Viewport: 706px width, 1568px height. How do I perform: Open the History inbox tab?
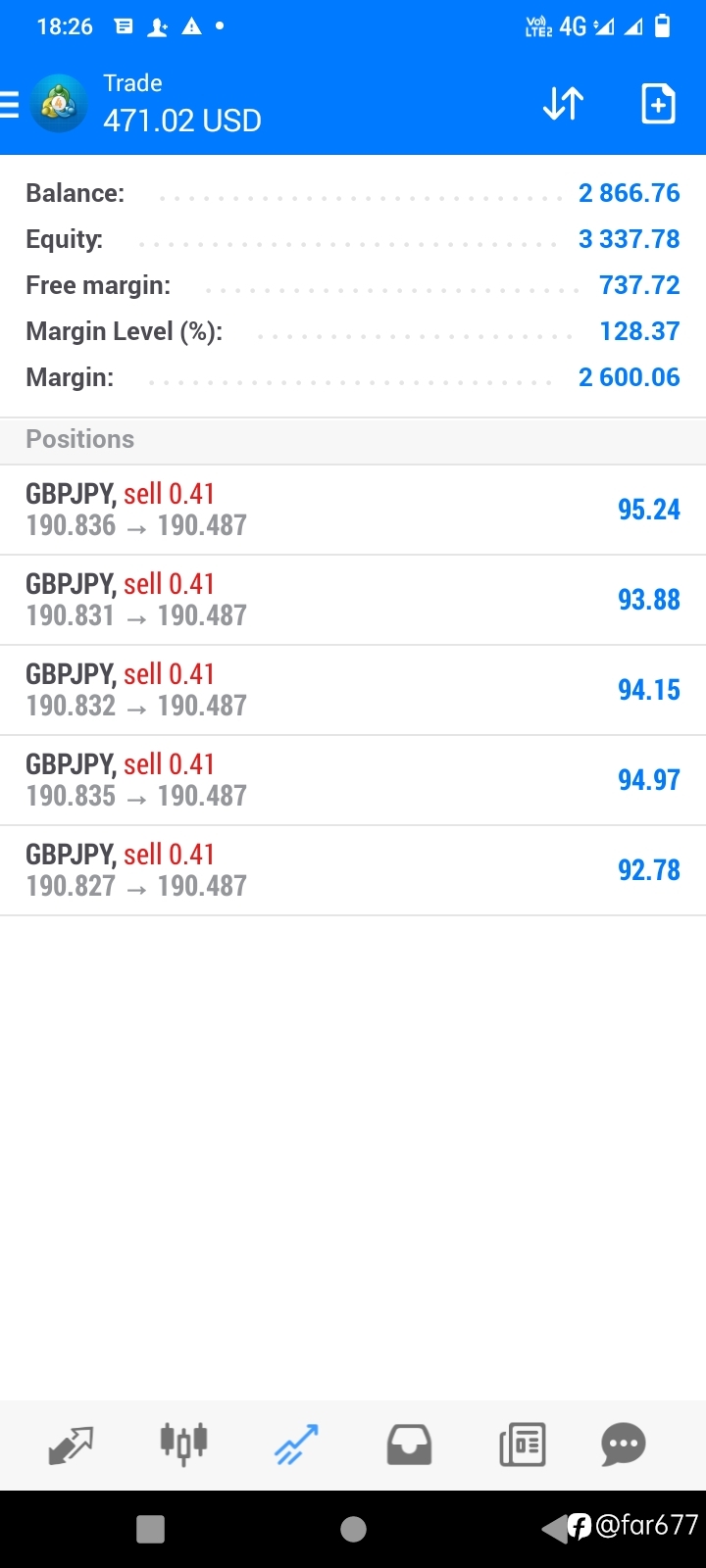coord(409,1445)
